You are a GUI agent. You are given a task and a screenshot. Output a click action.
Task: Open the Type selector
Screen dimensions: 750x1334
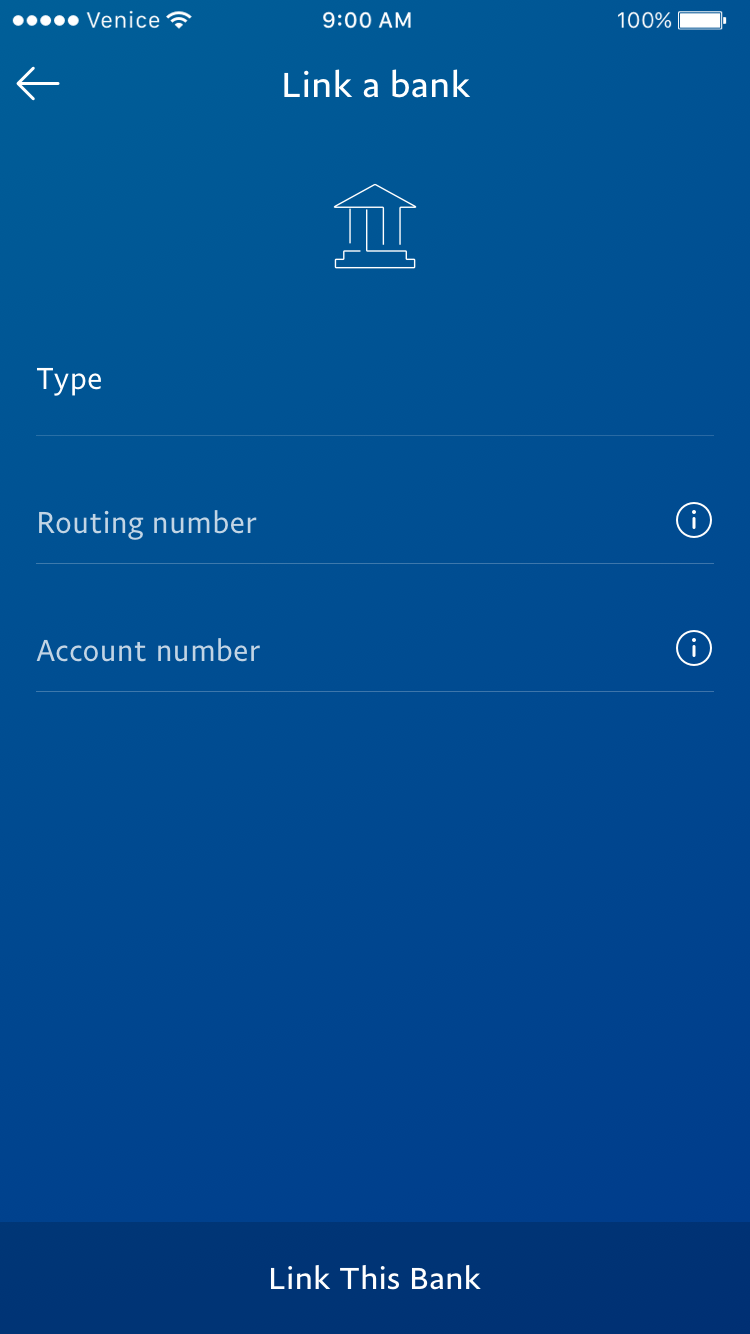pyautogui.click(x=374, y=381)
